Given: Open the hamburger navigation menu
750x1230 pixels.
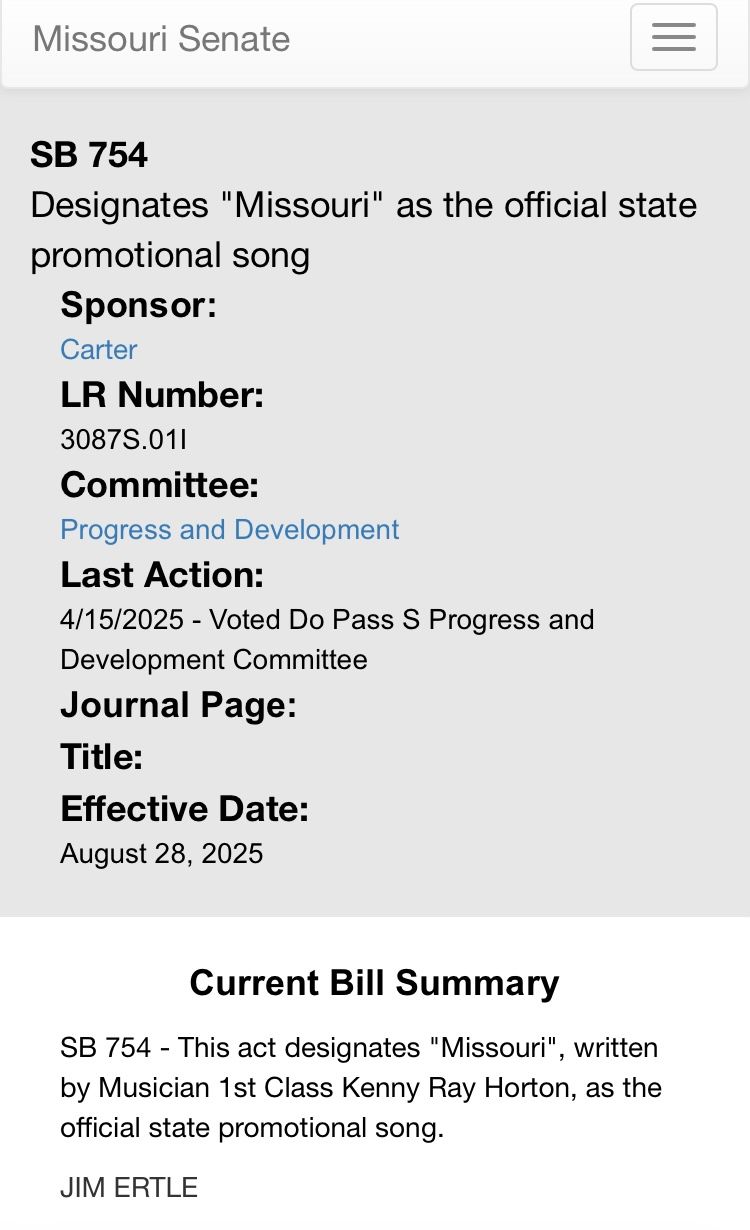Looking at the screenshot, I should [673, 38].
